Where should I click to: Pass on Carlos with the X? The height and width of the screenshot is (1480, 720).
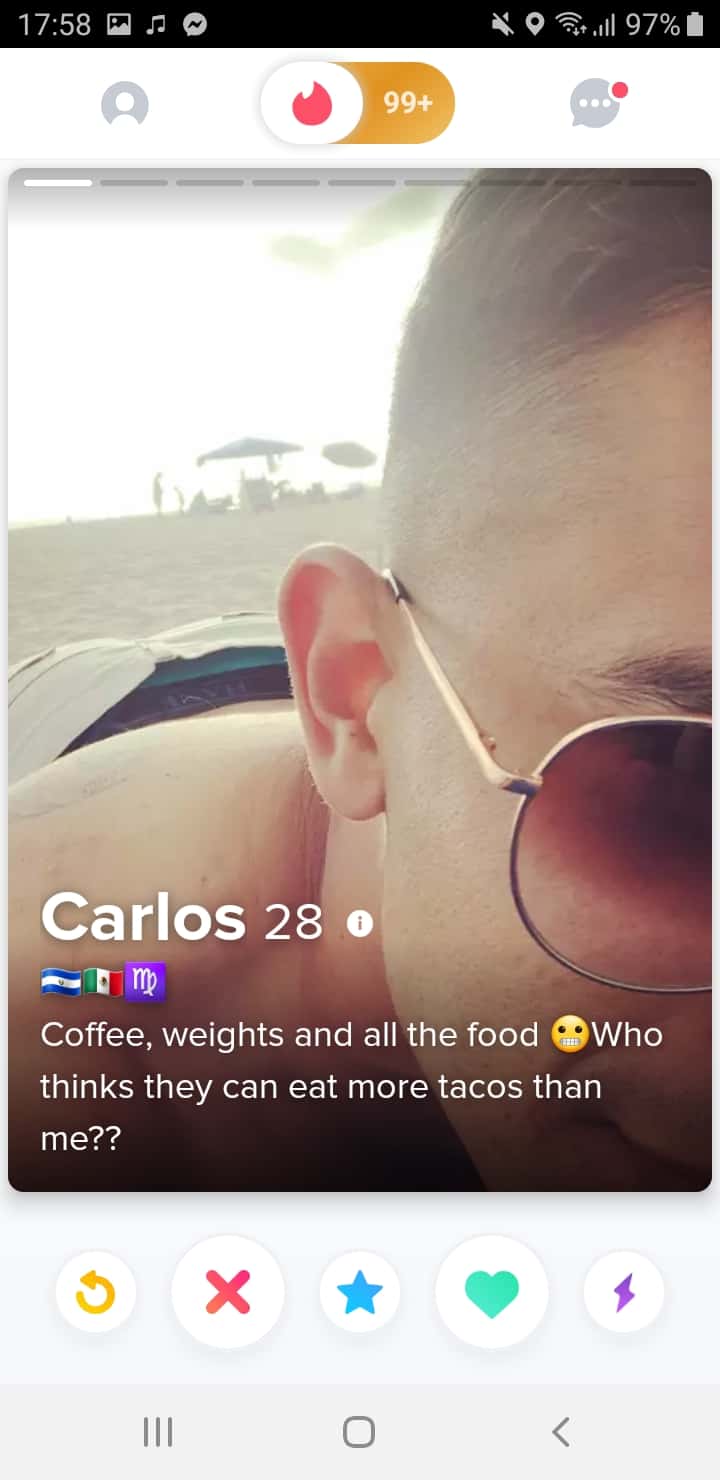click(228, 1292)
